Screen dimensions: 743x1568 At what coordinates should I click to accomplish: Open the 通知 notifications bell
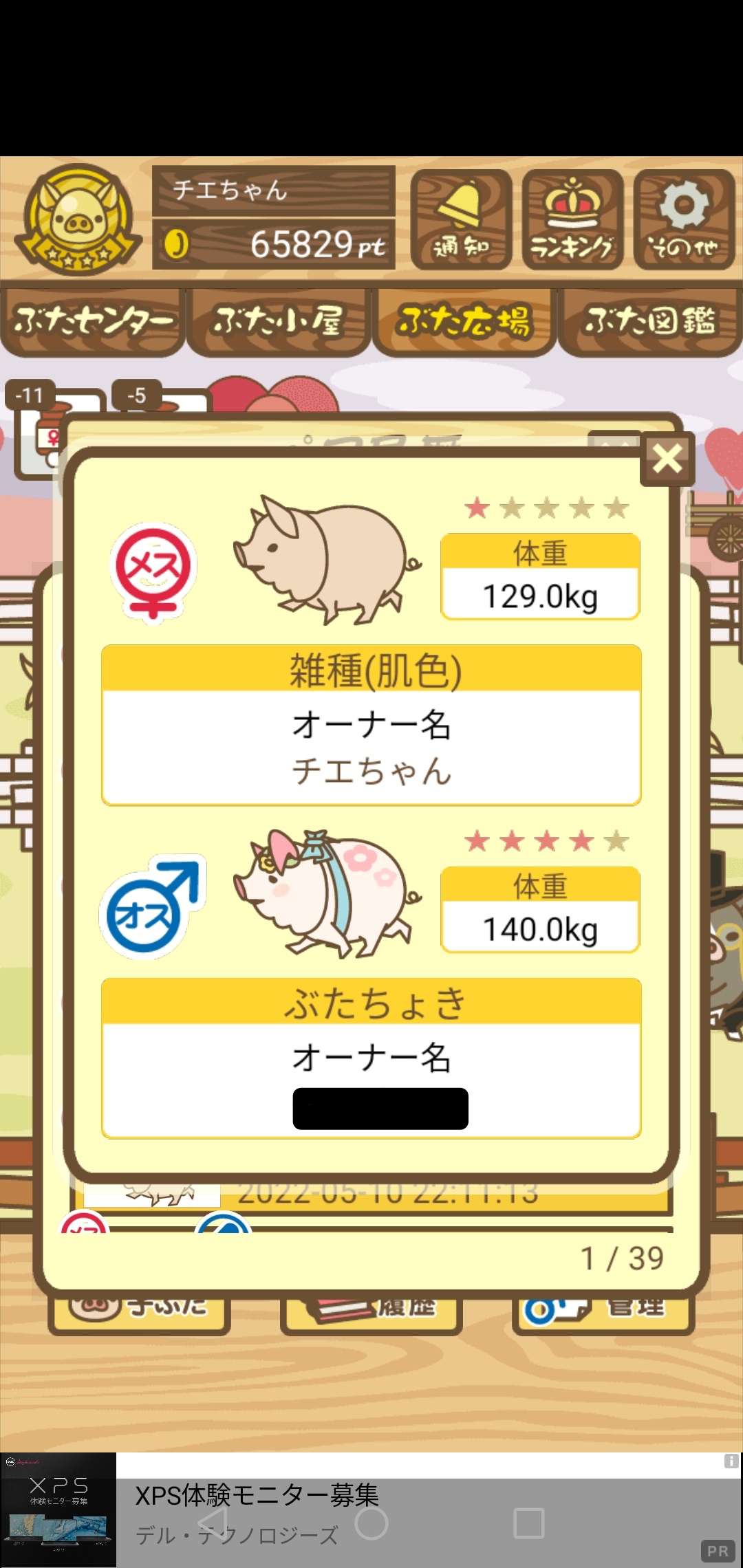pos(461,219)
